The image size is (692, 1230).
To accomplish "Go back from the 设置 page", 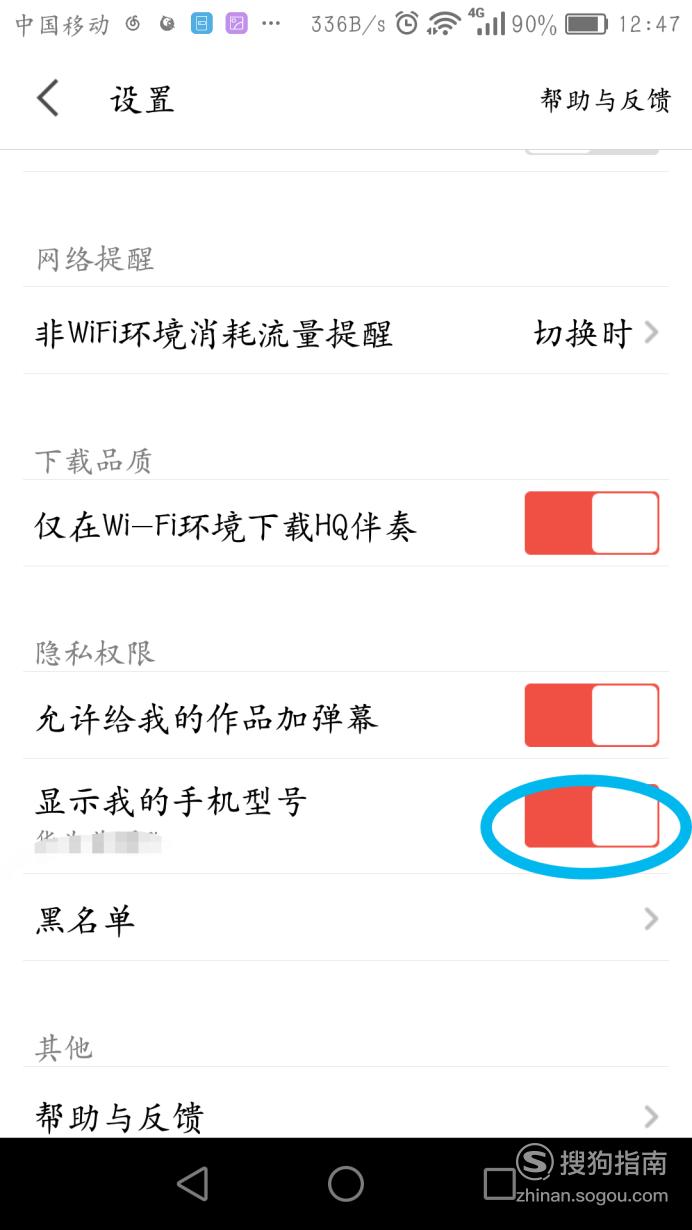I will pos(48,99).
